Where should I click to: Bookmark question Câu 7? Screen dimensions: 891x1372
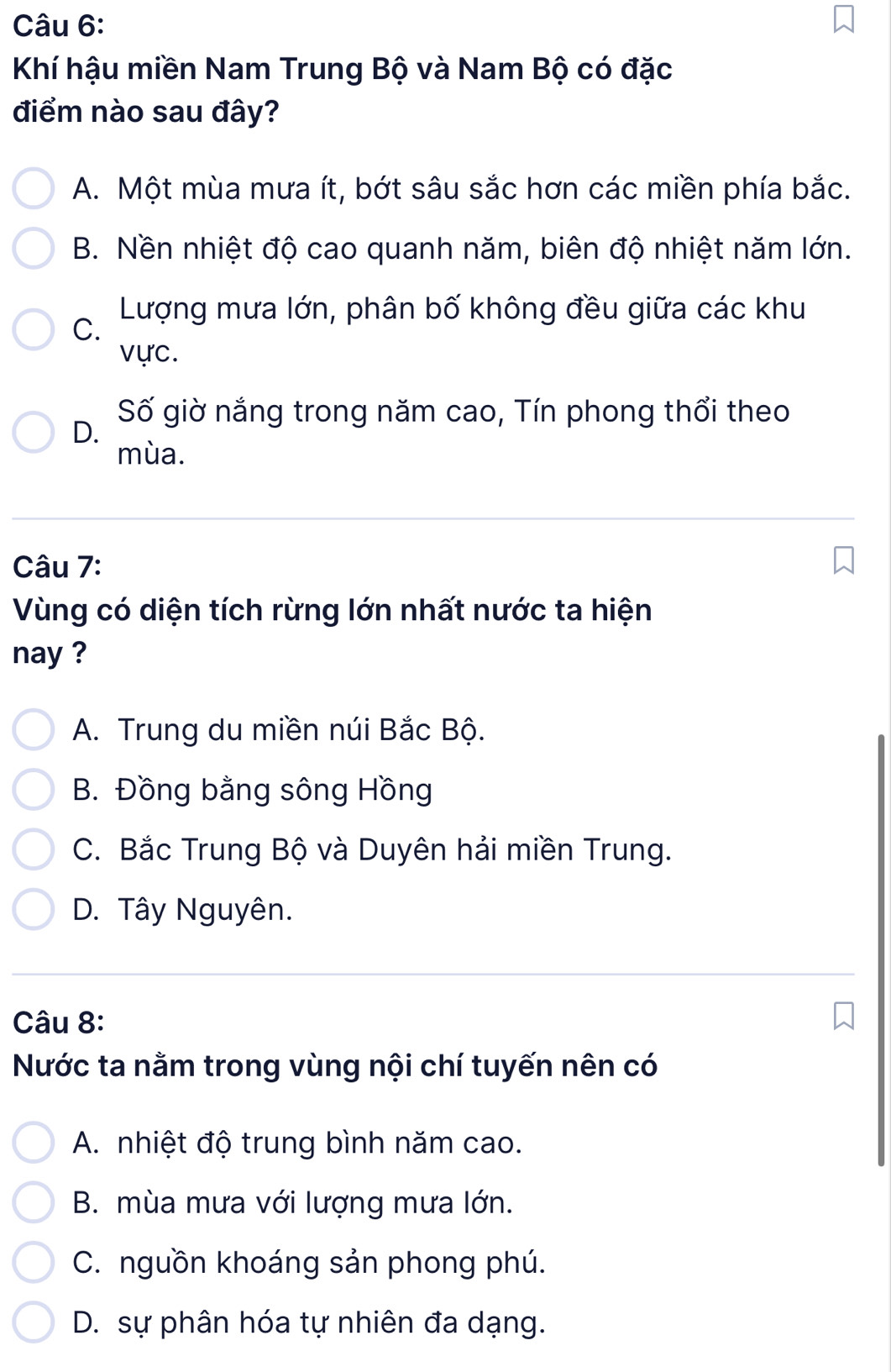pyautogui.click(x=843, y=560)
